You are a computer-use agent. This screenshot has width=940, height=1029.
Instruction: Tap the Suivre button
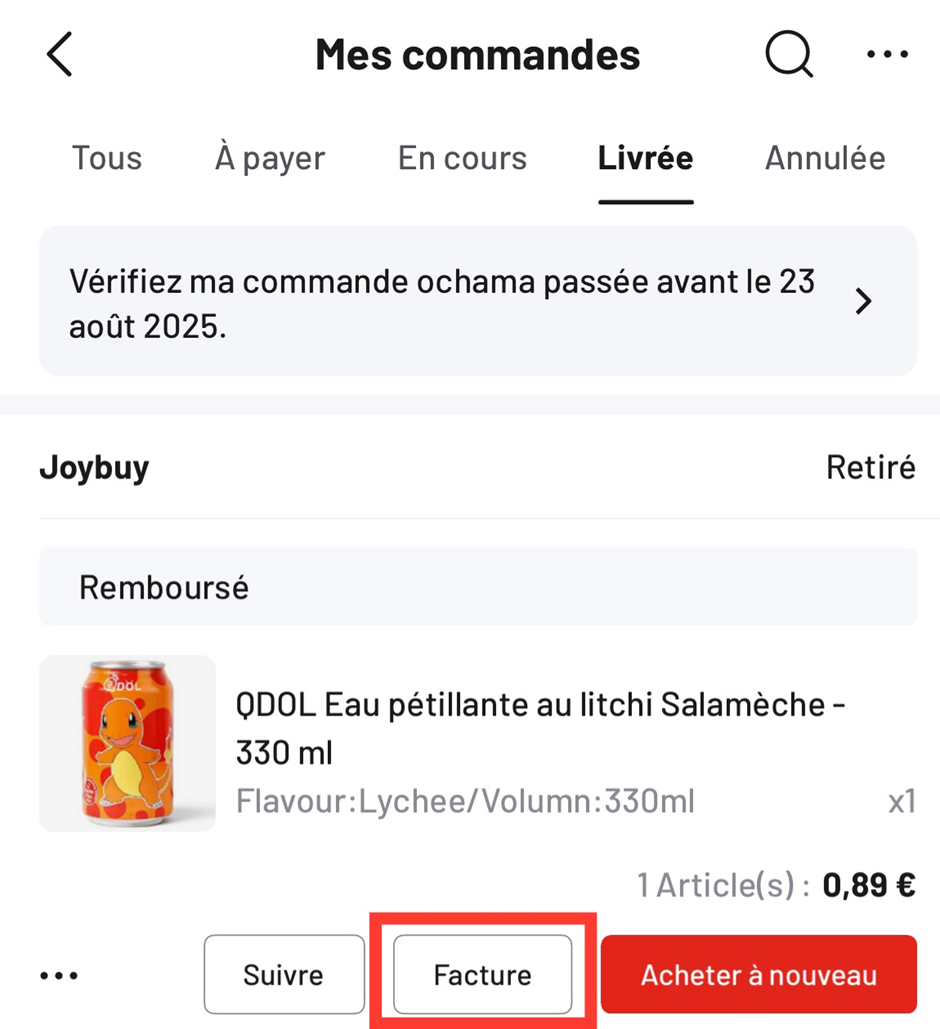click(x=284, y=975)
